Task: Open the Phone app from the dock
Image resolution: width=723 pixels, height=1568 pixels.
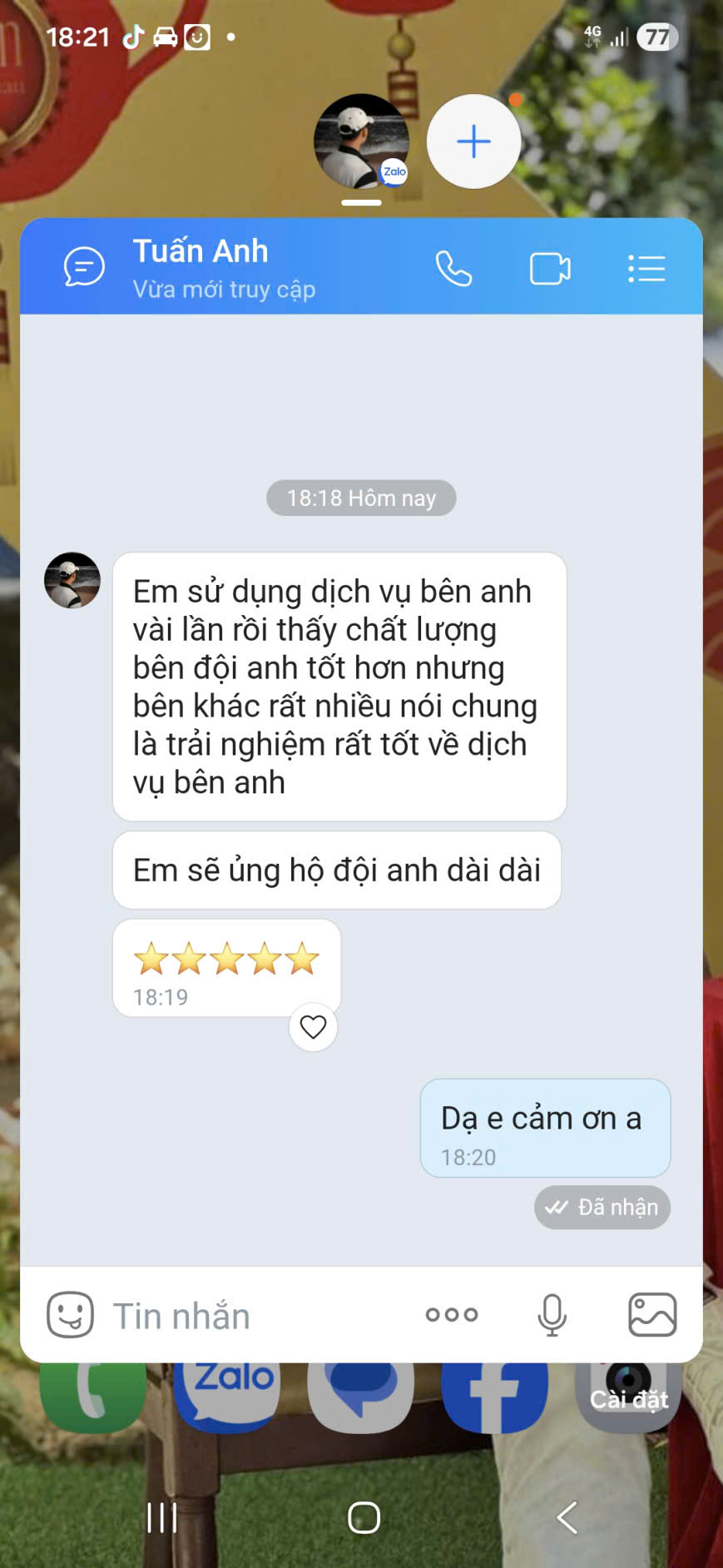Action: click(92, 1388)
